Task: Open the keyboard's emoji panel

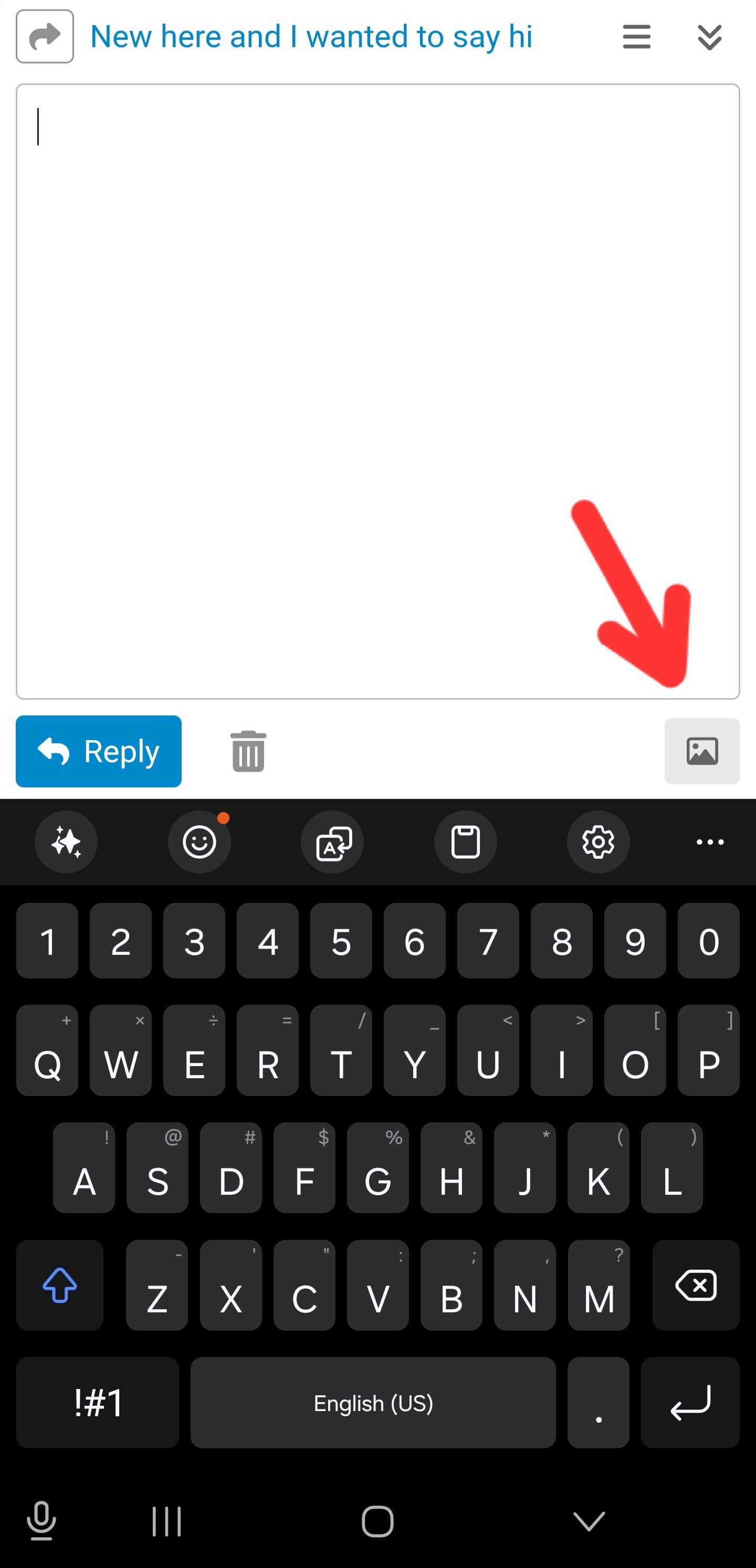Action: [199, 842]
